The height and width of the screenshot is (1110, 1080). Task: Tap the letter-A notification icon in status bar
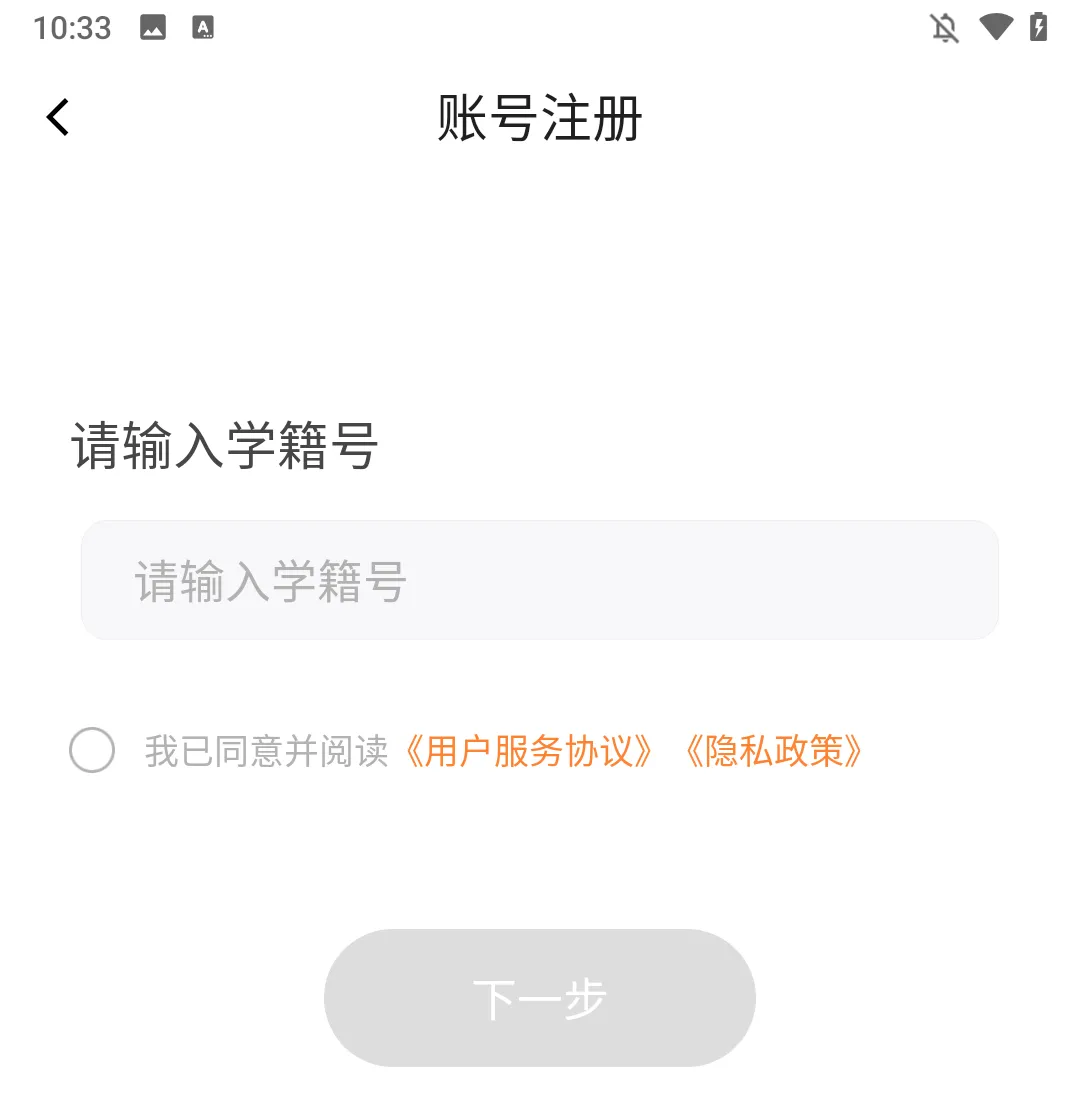coord(203,28)
